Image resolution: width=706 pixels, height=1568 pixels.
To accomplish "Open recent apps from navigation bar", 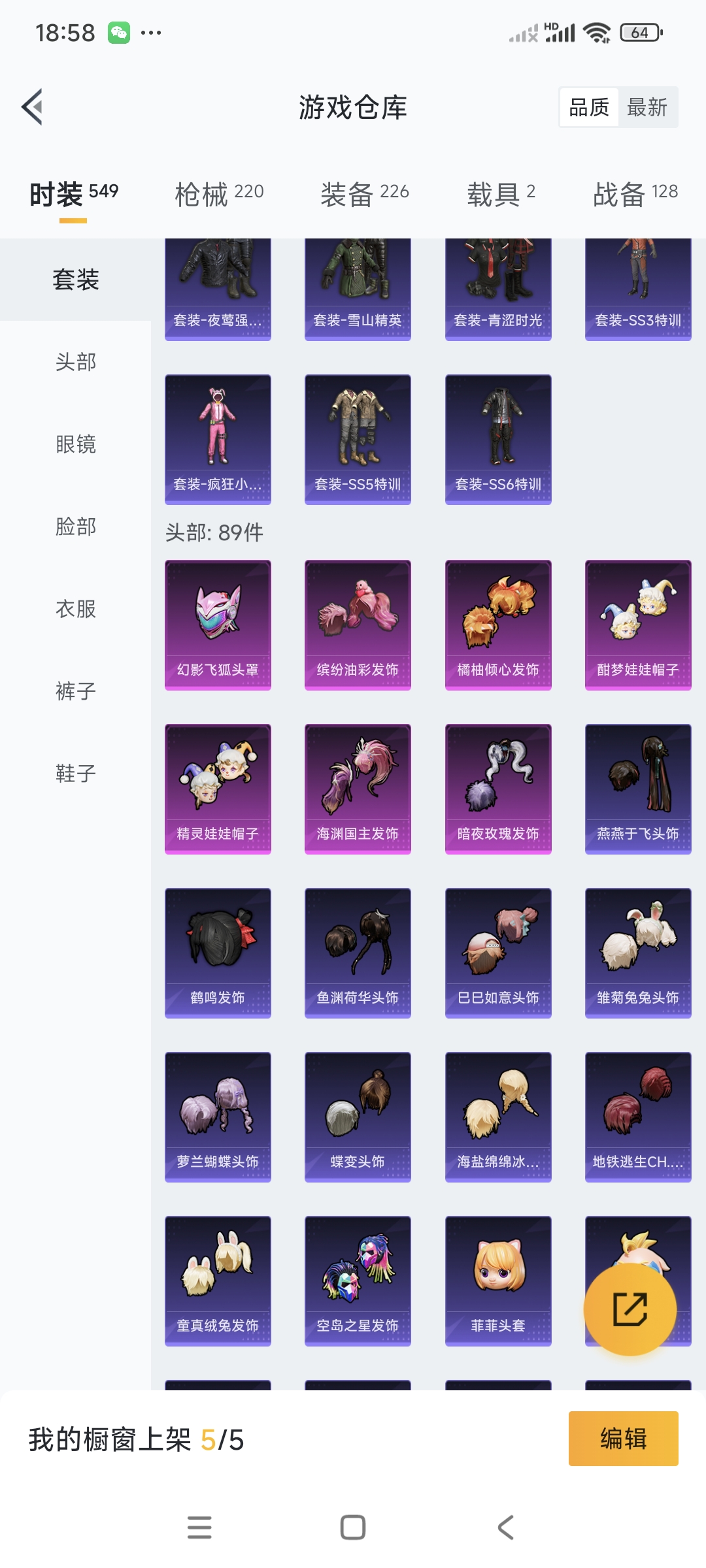I will [x=199, y=1527].
